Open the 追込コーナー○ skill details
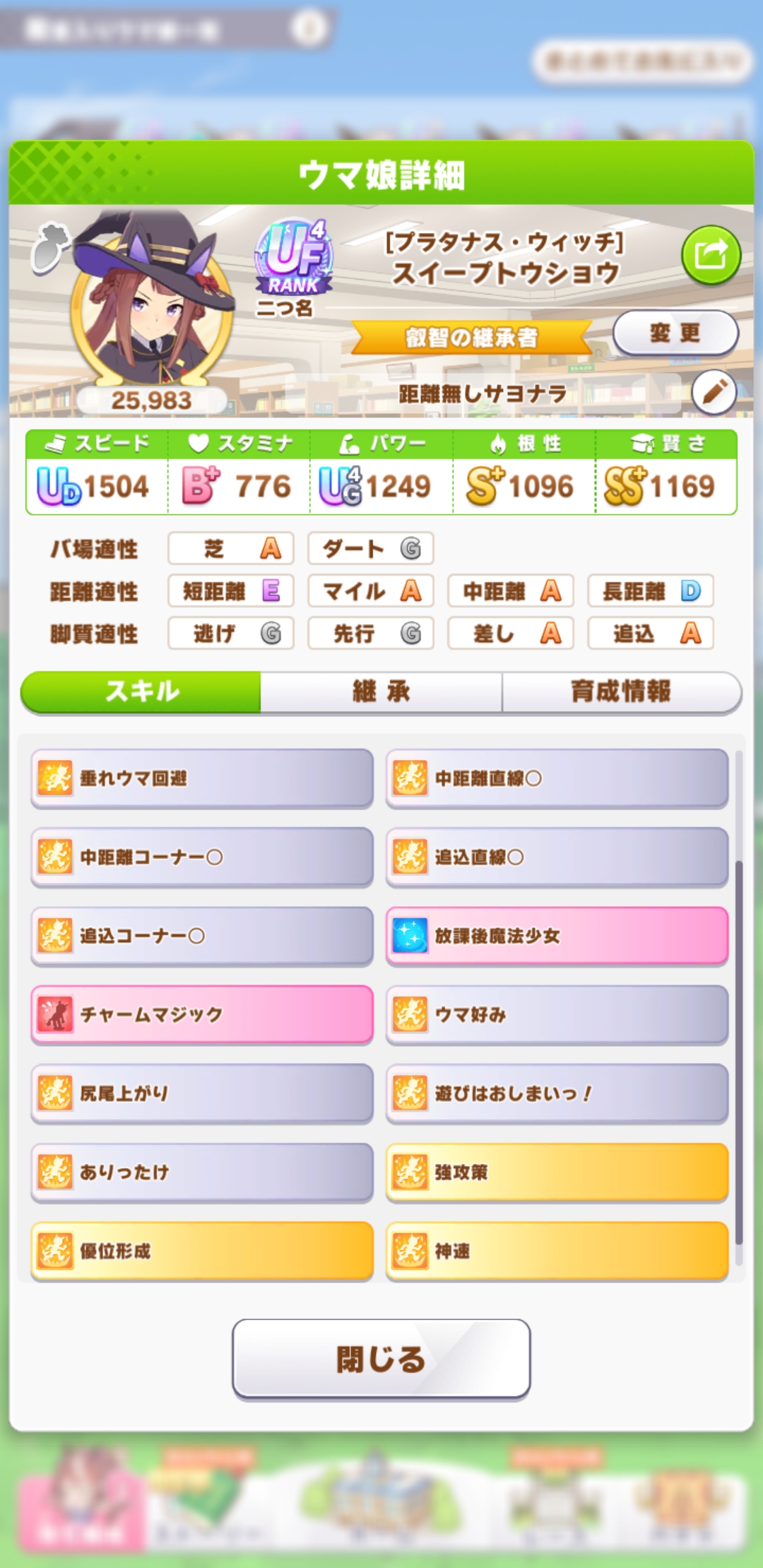 point(202,936)
